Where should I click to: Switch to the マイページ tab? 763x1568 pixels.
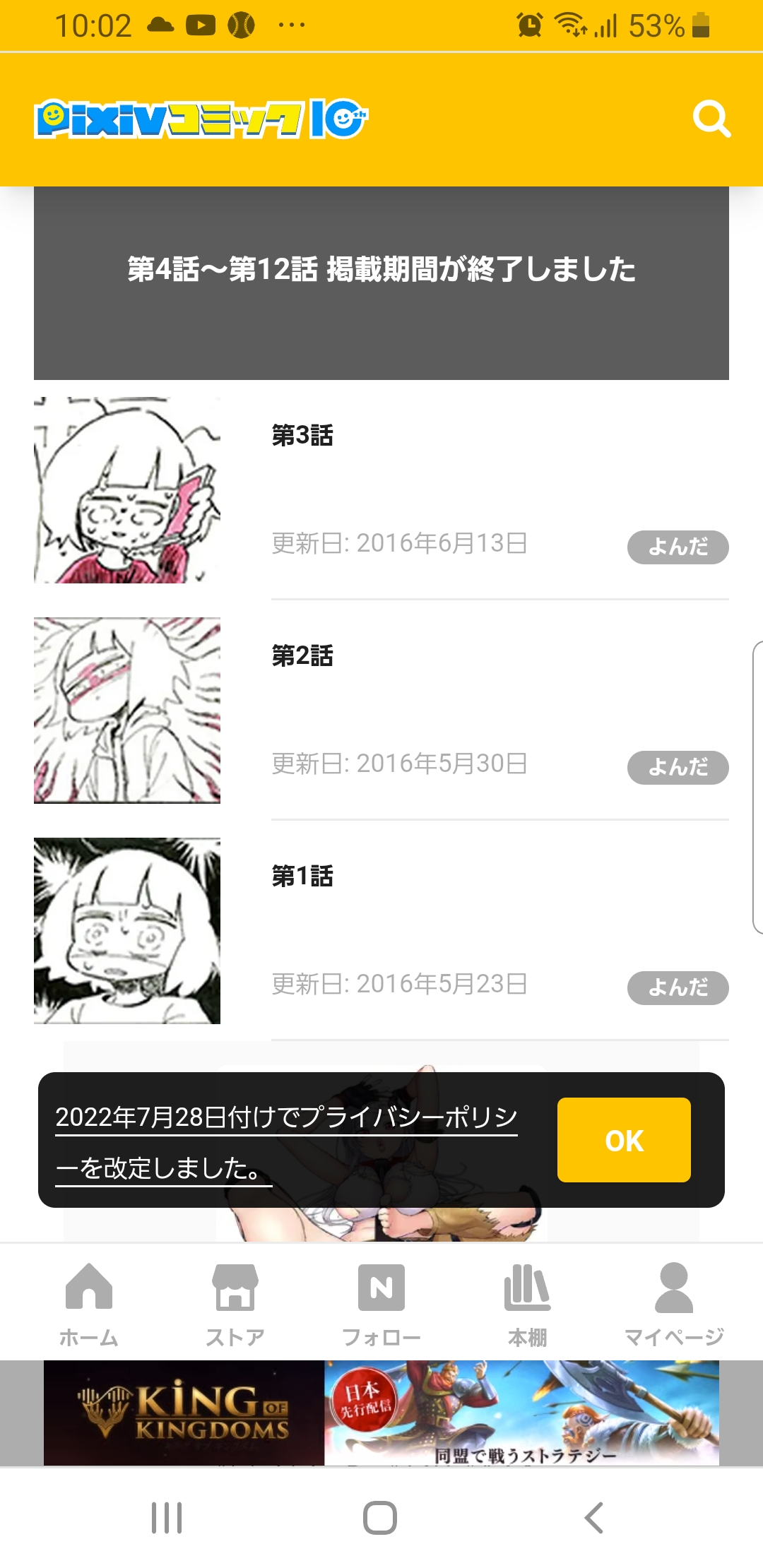[x=674, y=1302]
